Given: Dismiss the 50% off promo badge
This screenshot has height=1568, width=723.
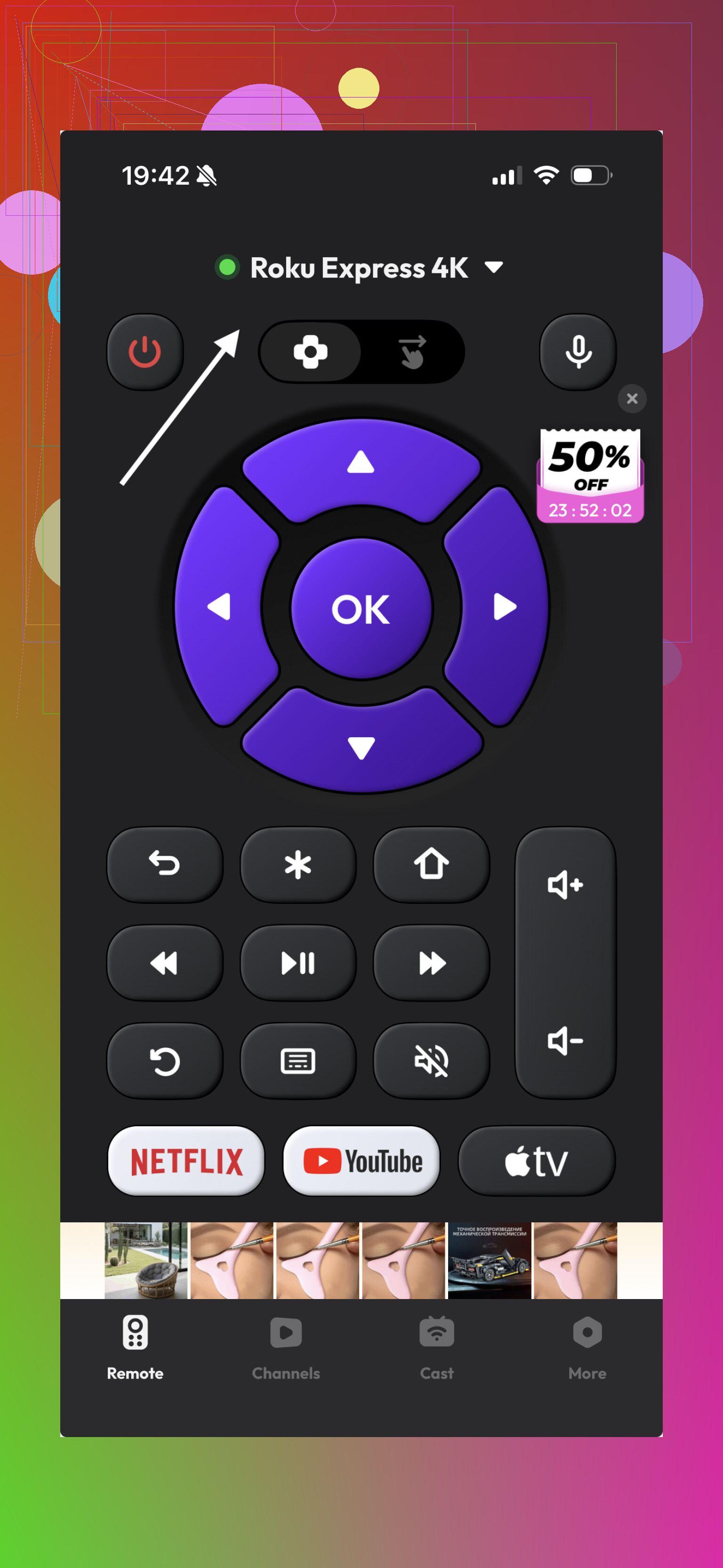Looking at the screenshot, I should tap(632, 398).
